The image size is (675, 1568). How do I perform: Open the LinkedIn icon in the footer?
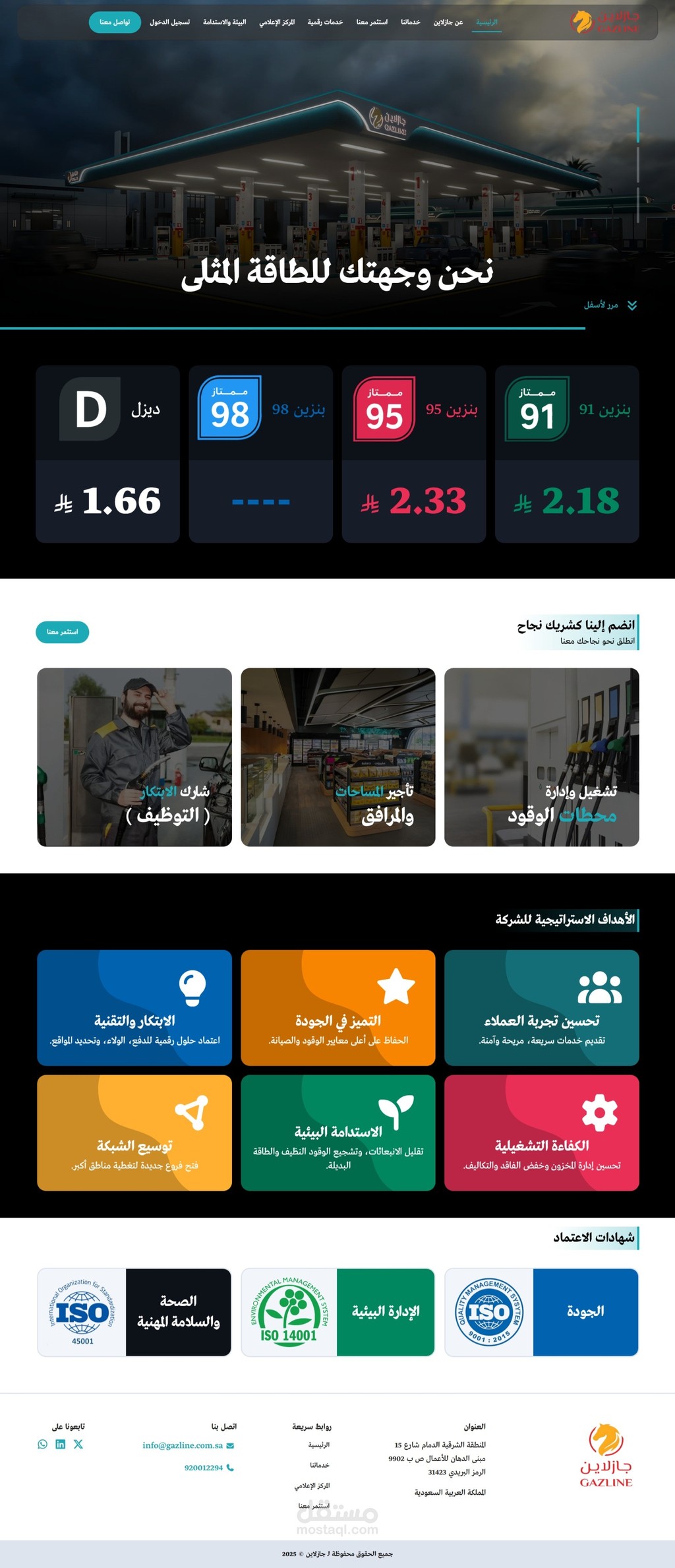click(x=61, y=1444)
